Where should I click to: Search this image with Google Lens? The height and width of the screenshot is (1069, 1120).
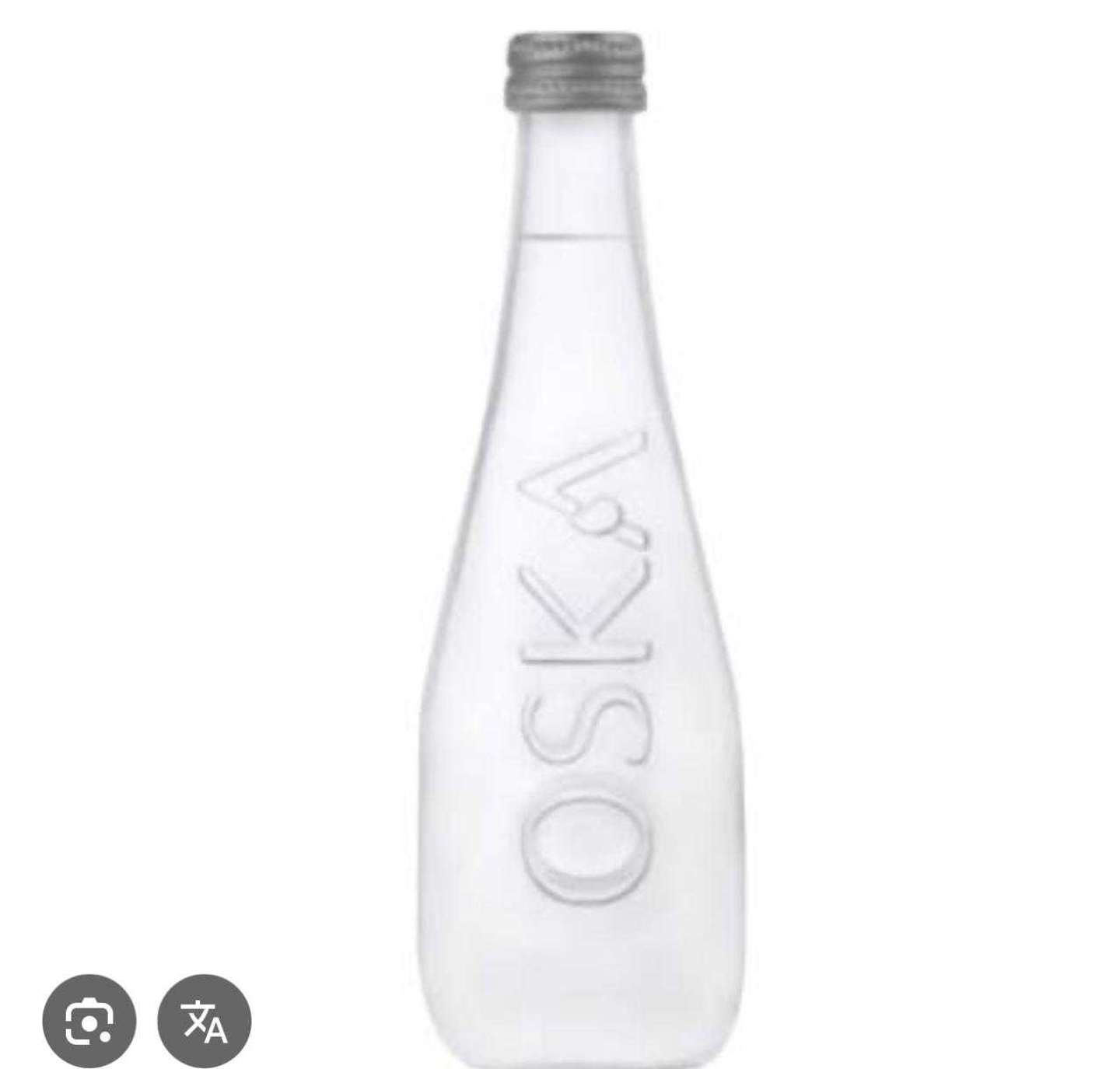tap(89, 1020)
